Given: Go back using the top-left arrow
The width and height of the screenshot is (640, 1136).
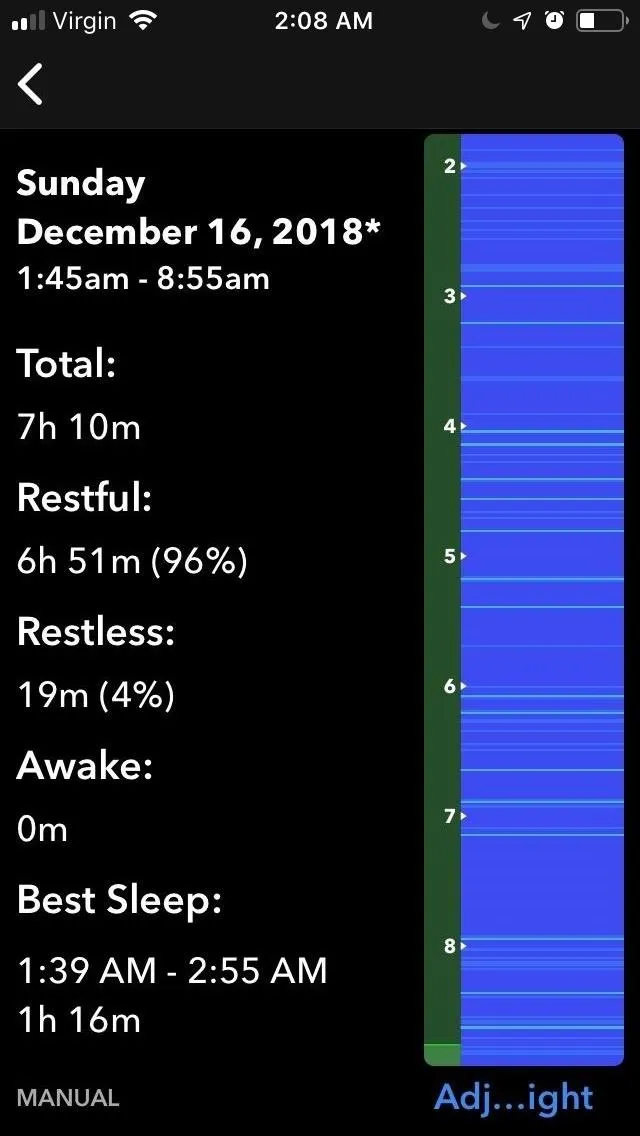Looking at the screenshot, I should click(30, 84).
